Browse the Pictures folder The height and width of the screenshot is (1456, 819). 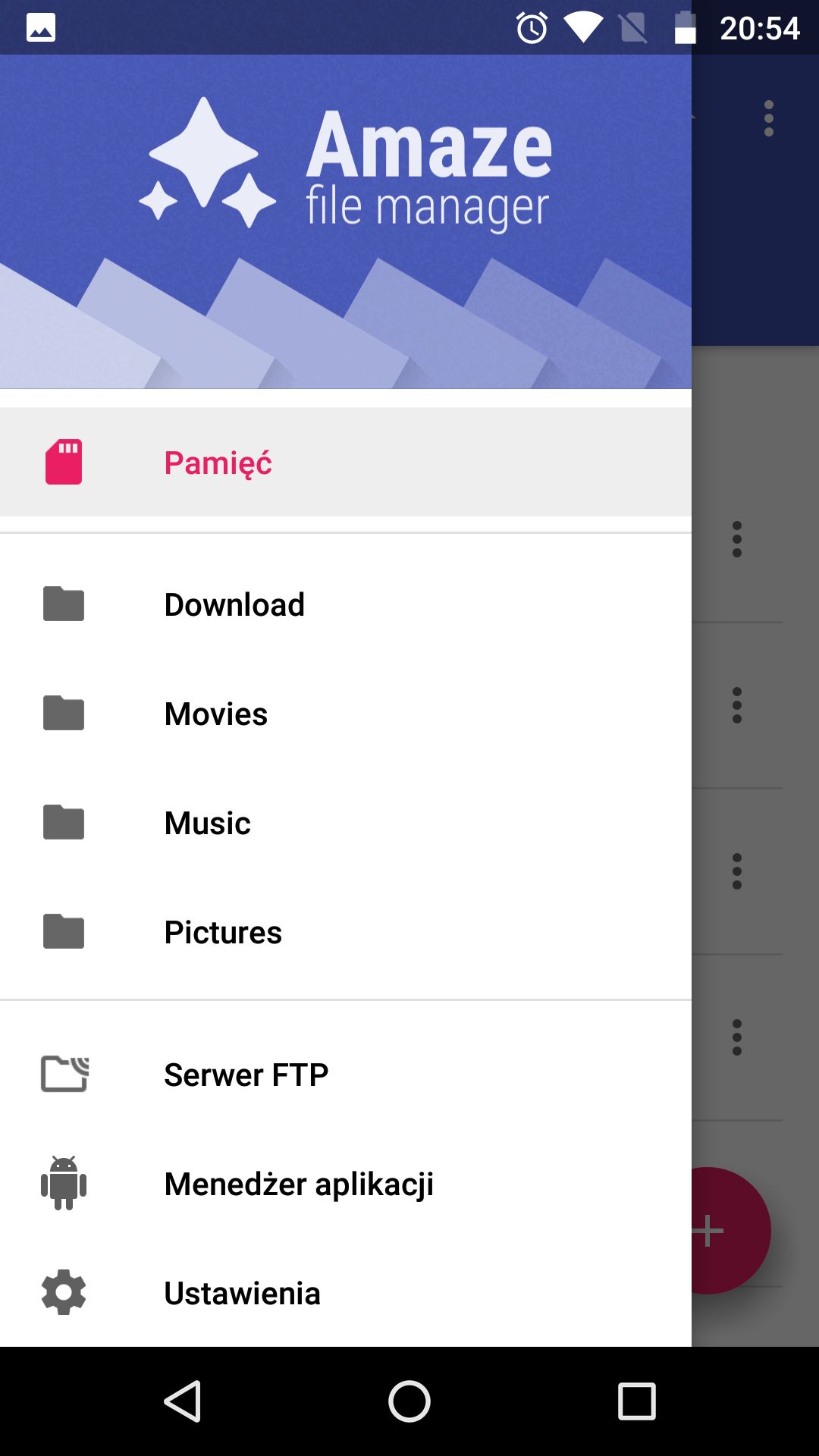345,932
